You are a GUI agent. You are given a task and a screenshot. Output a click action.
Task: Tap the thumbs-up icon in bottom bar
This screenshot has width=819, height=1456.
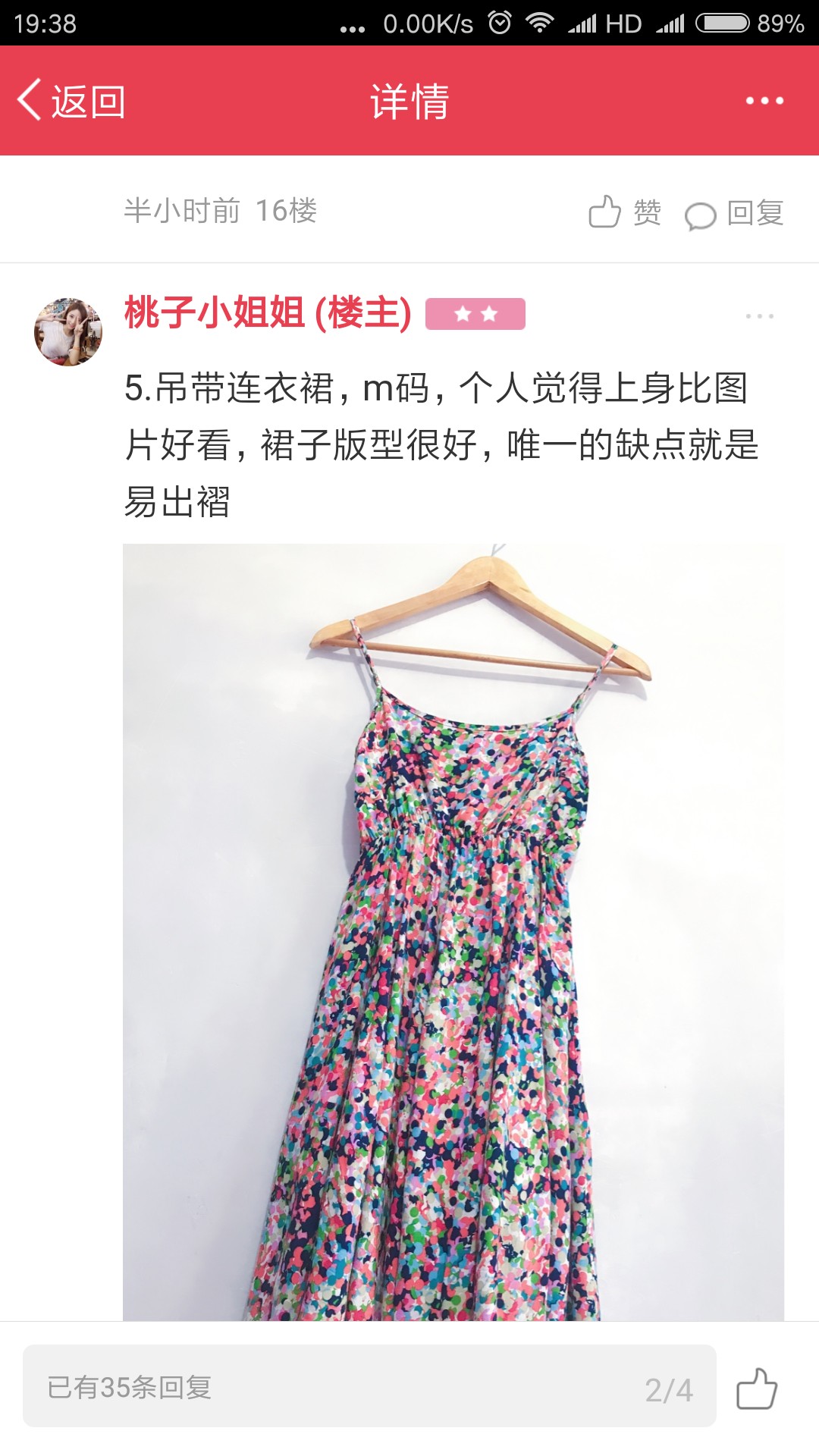757,1388
